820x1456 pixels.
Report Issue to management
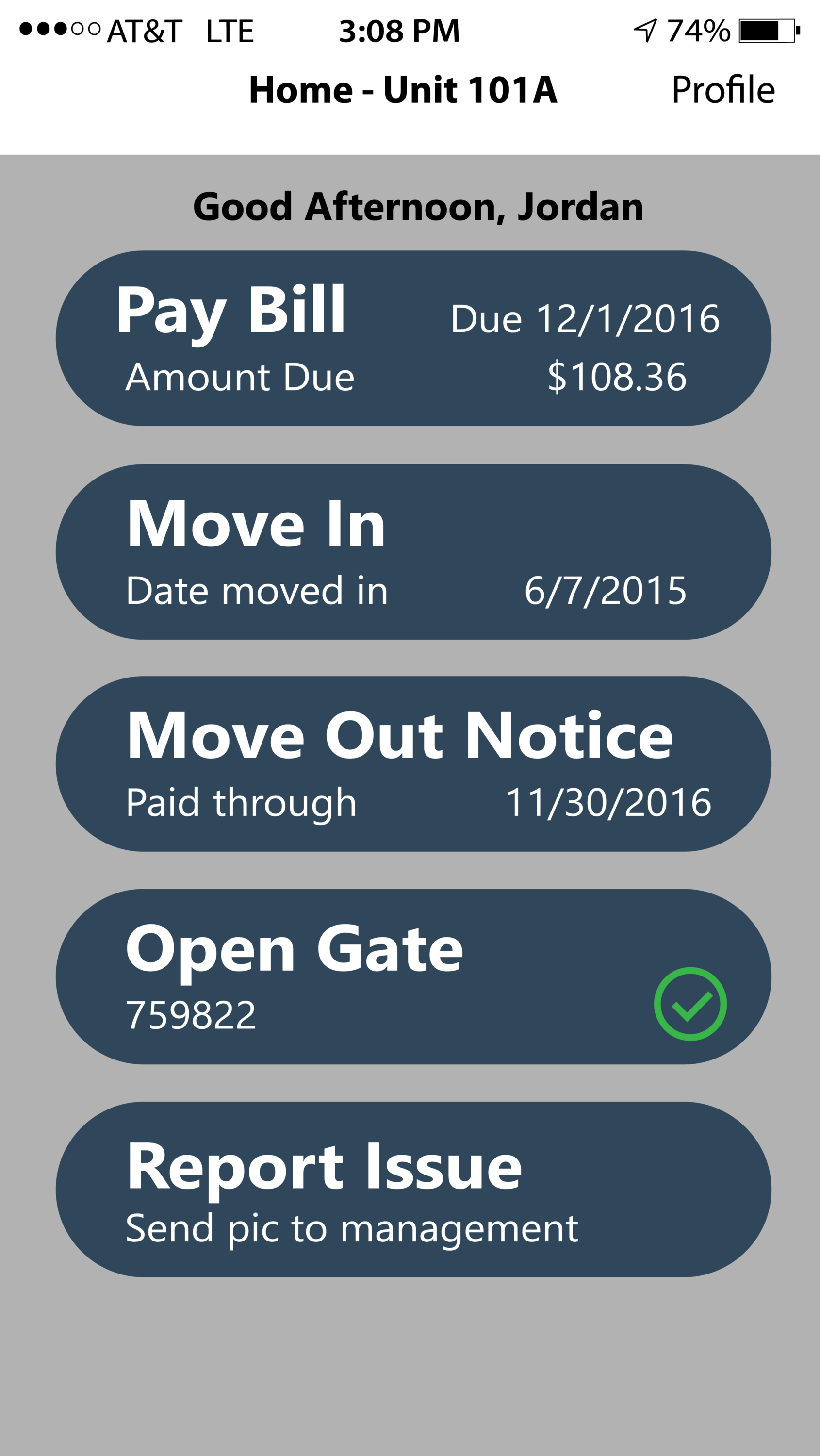(x=414, y=1189)
